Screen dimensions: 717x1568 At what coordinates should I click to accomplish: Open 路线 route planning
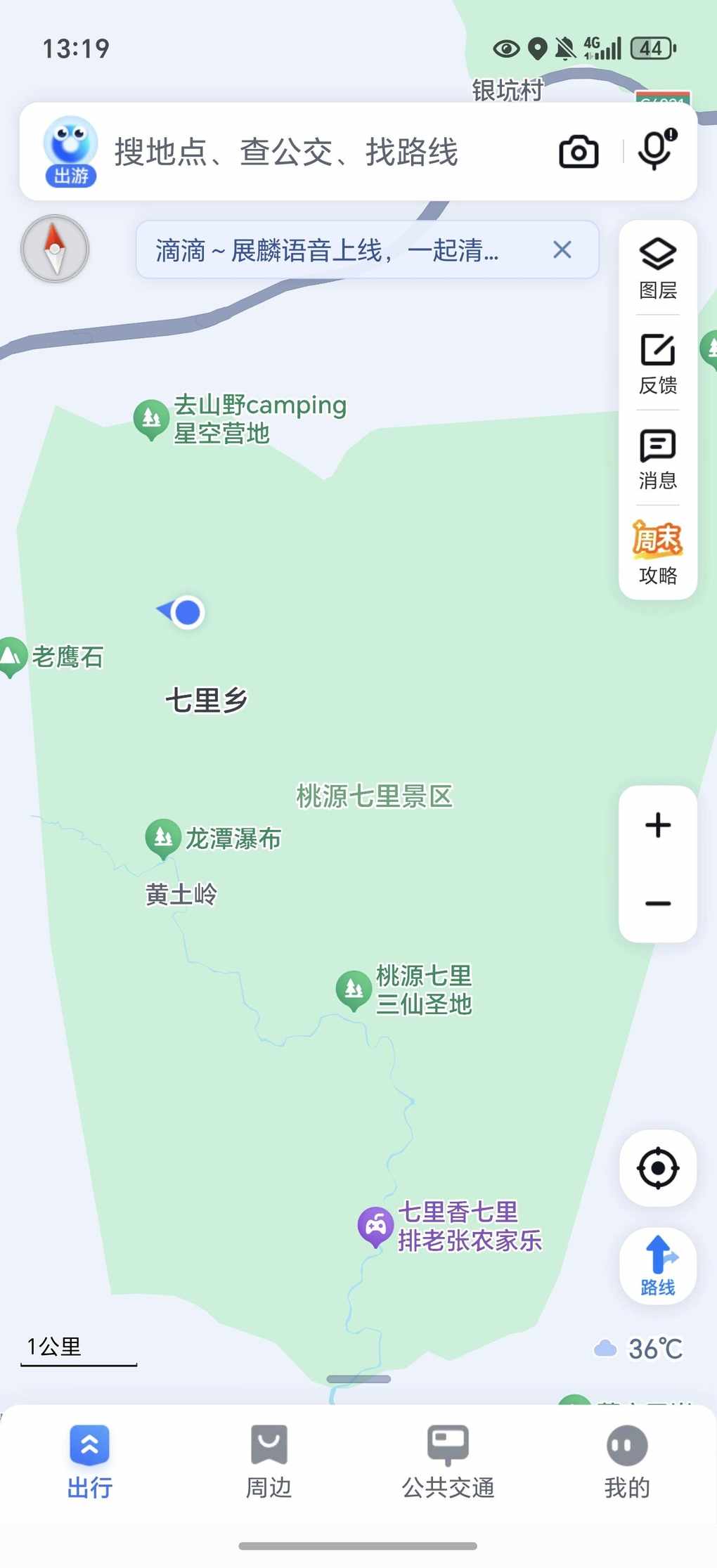pyautogui.click(x=657, y=1266)
